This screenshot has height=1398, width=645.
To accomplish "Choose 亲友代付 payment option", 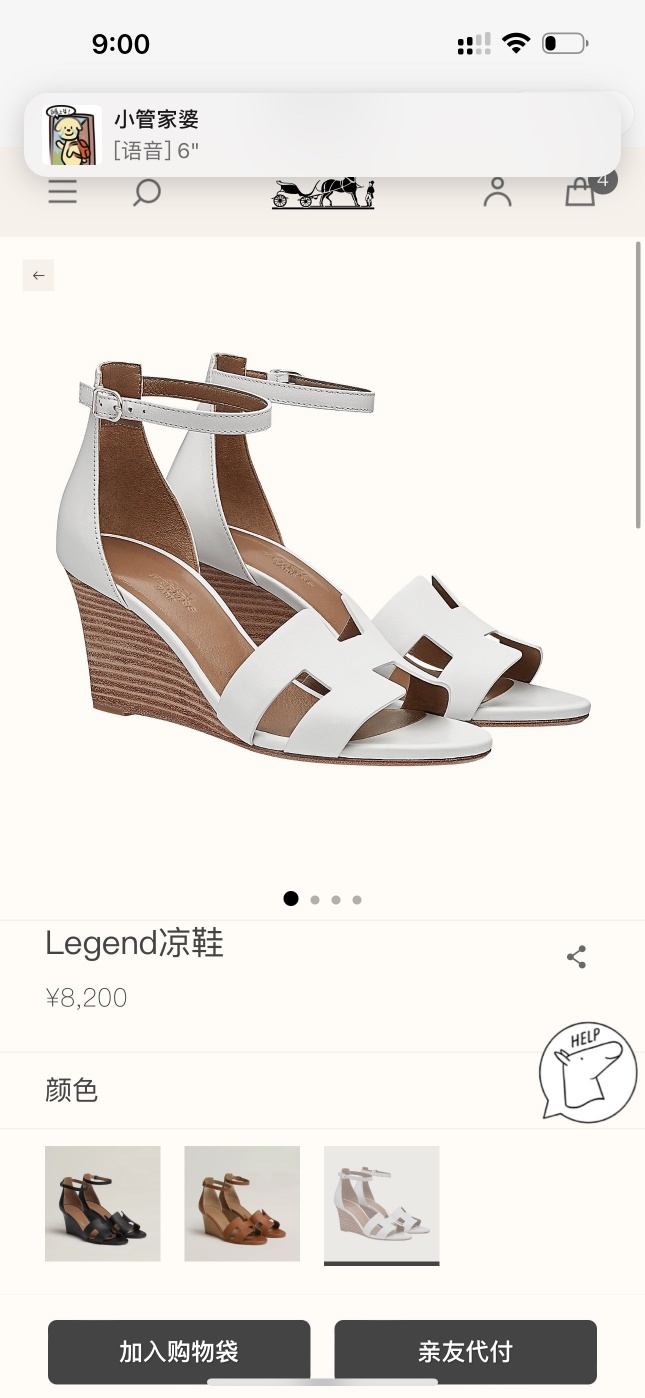I will point(465,1352).
